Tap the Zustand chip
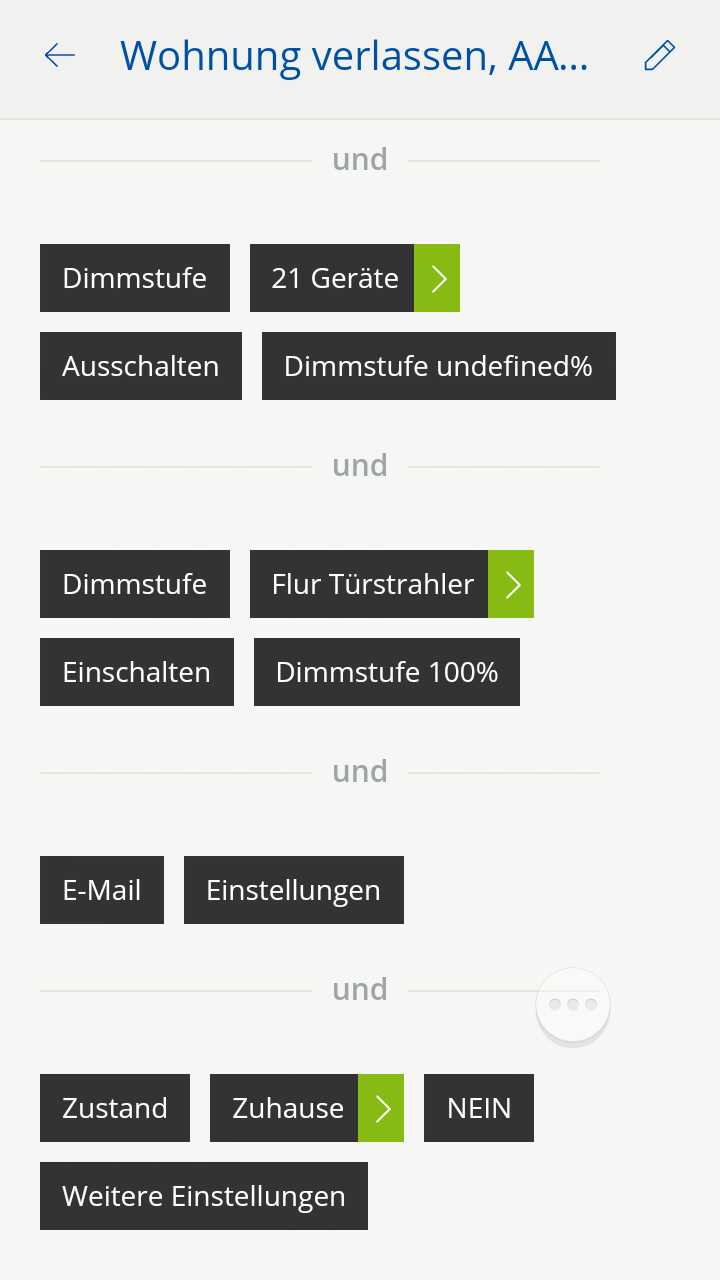The width and height of the screenshot is (720, 1280). point(115,1108)
